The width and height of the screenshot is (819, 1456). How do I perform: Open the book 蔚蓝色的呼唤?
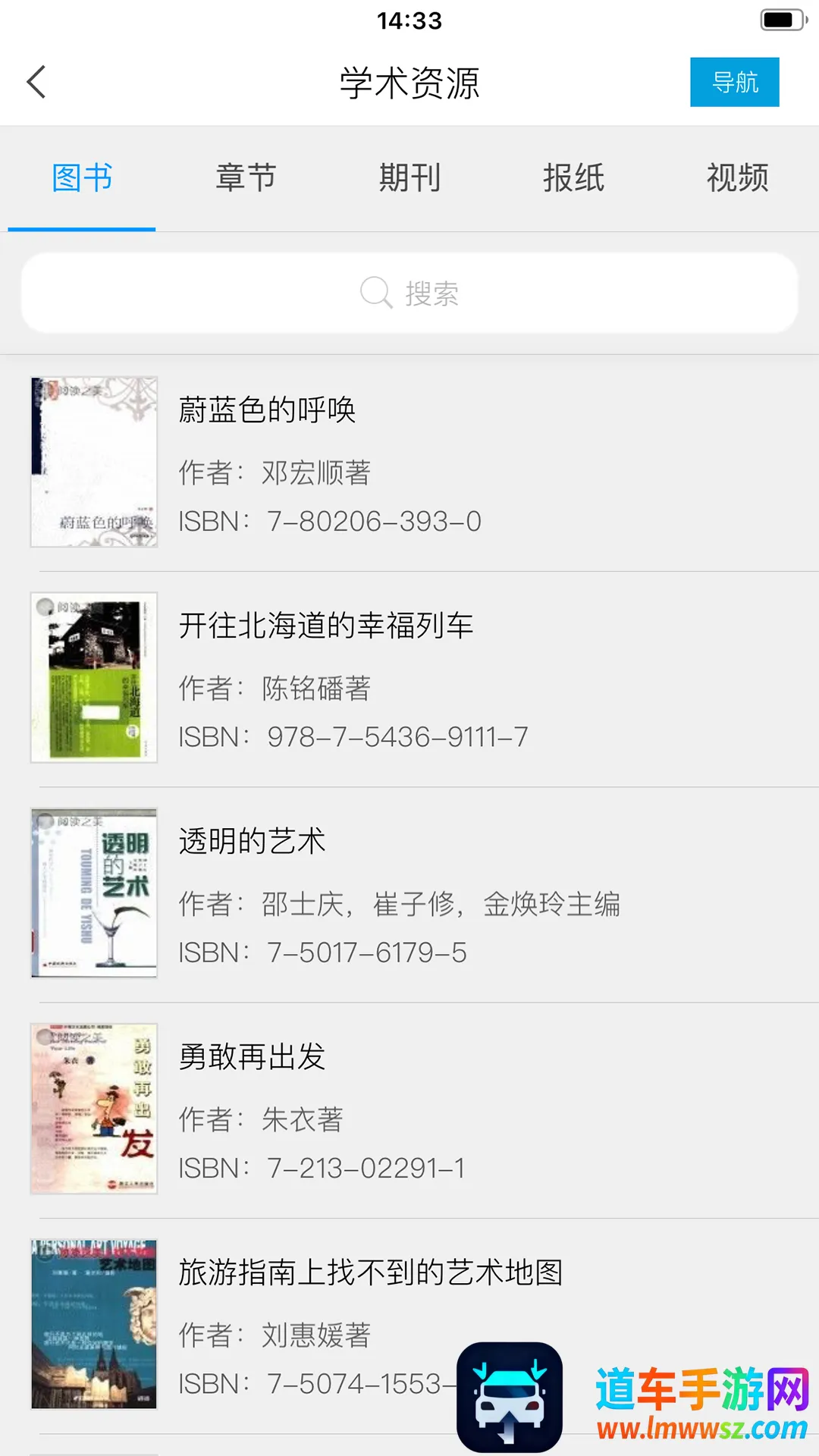[x=409, y=463]
